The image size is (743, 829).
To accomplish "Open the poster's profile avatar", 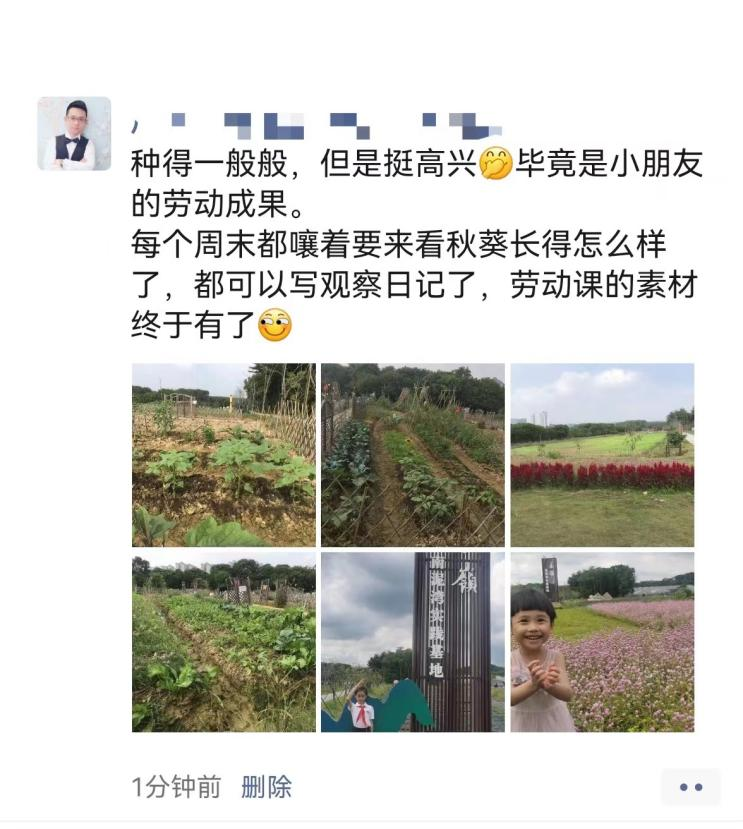I will [74, 133].
